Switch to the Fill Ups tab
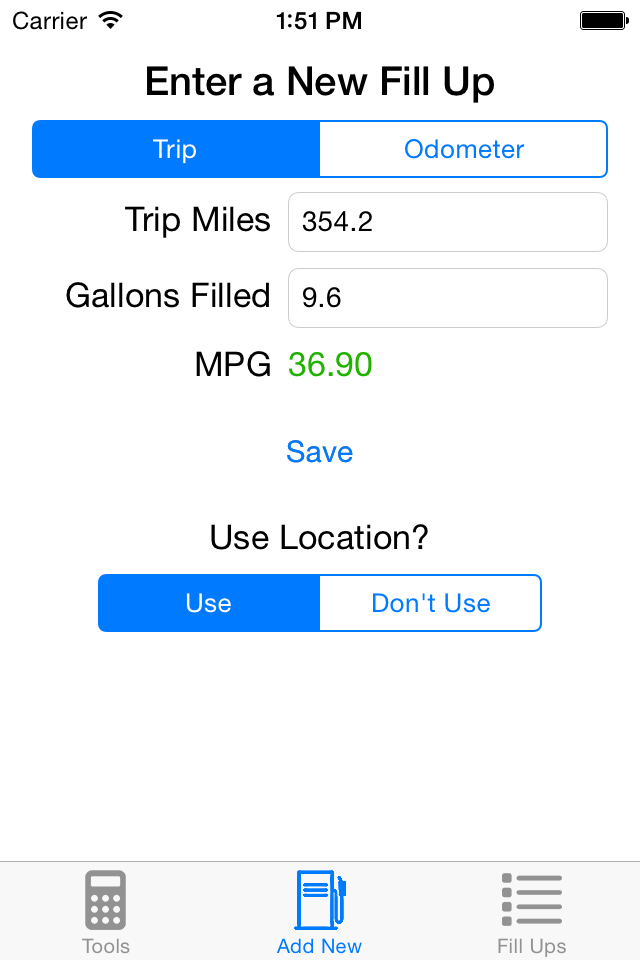The image size is (640, 960). [x=532, y=912]
